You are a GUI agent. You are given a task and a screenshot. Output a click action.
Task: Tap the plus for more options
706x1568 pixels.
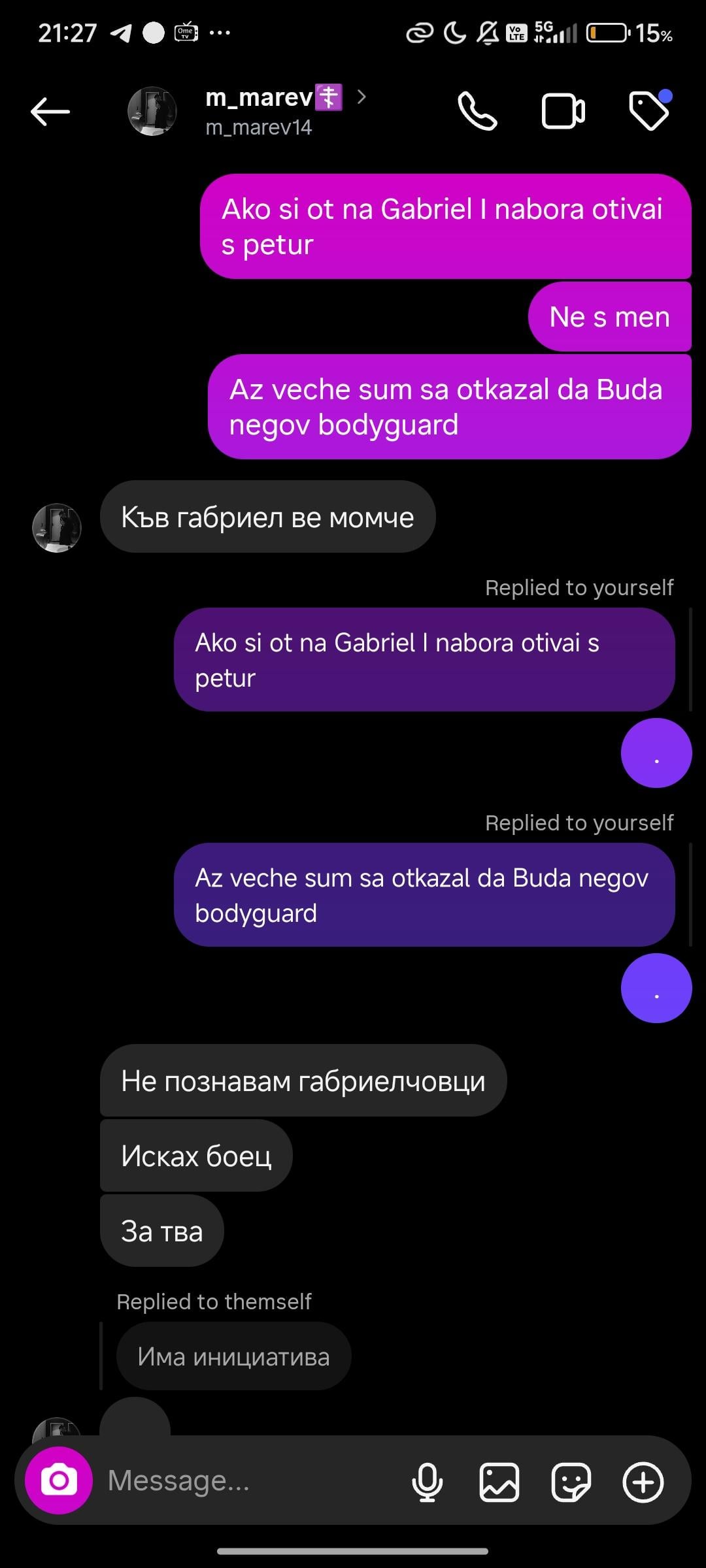click(x=643, y=1482)
